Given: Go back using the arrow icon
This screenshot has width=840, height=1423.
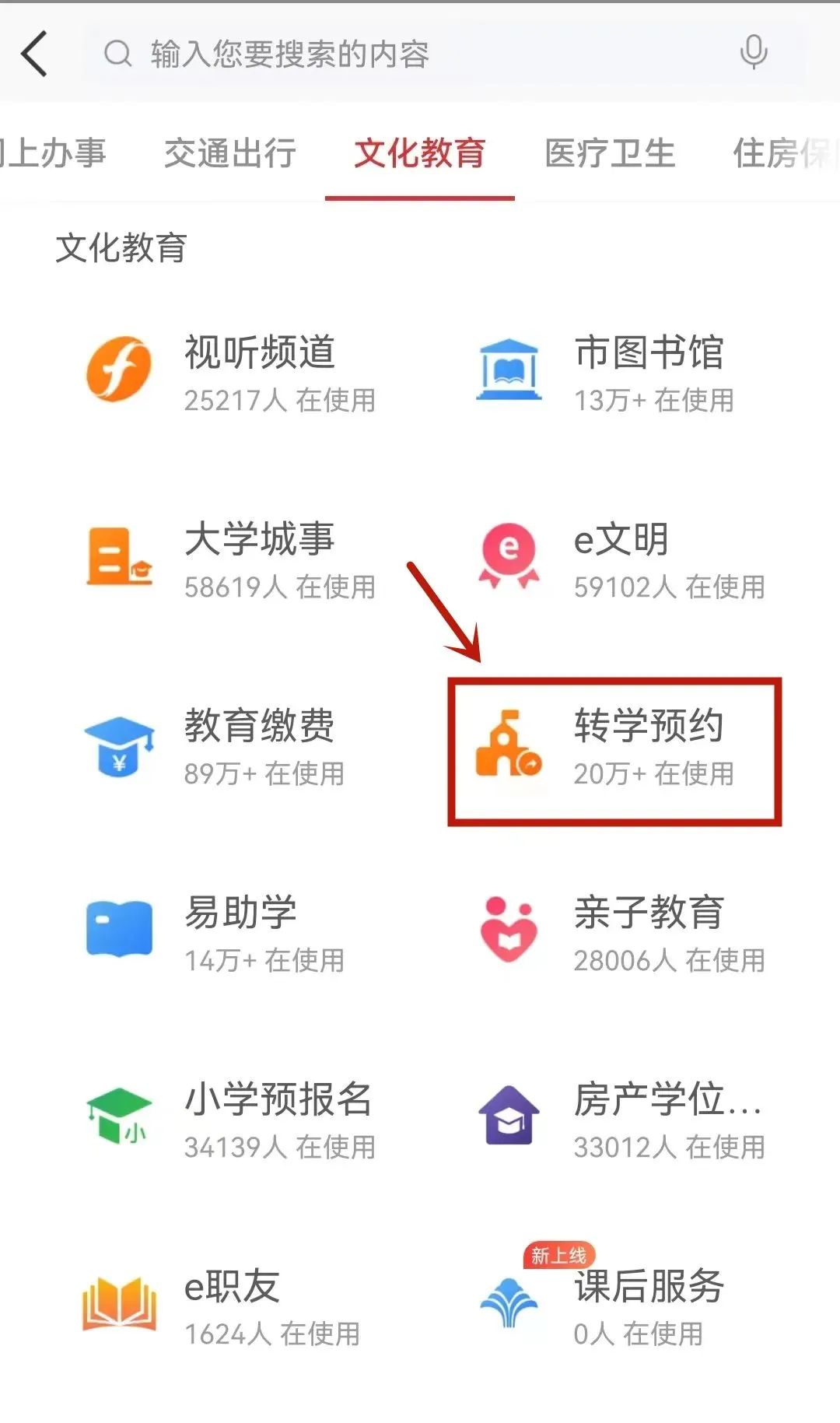Looking at the screenshot, I should (35, 54).
